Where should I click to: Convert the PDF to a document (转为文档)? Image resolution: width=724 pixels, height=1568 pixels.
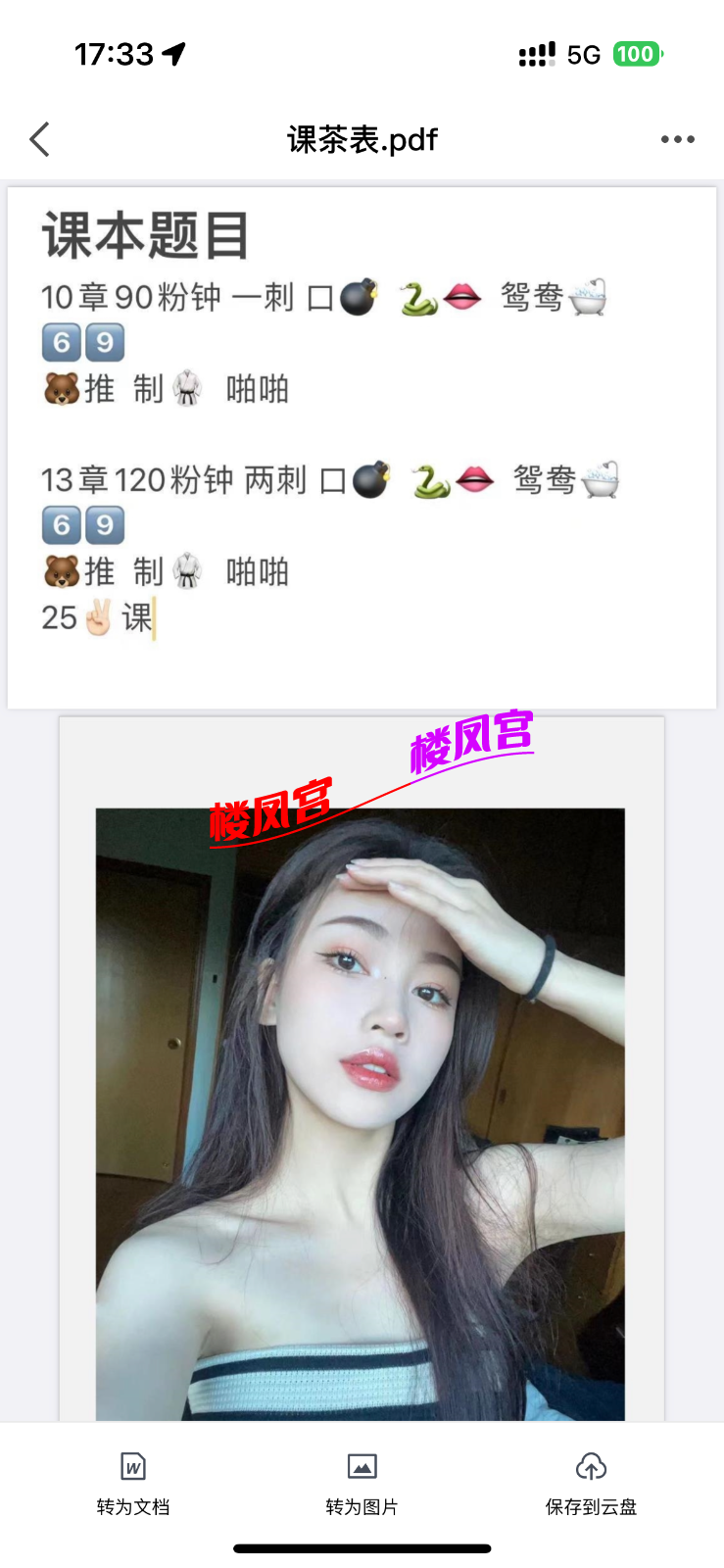coord(133,1483)
